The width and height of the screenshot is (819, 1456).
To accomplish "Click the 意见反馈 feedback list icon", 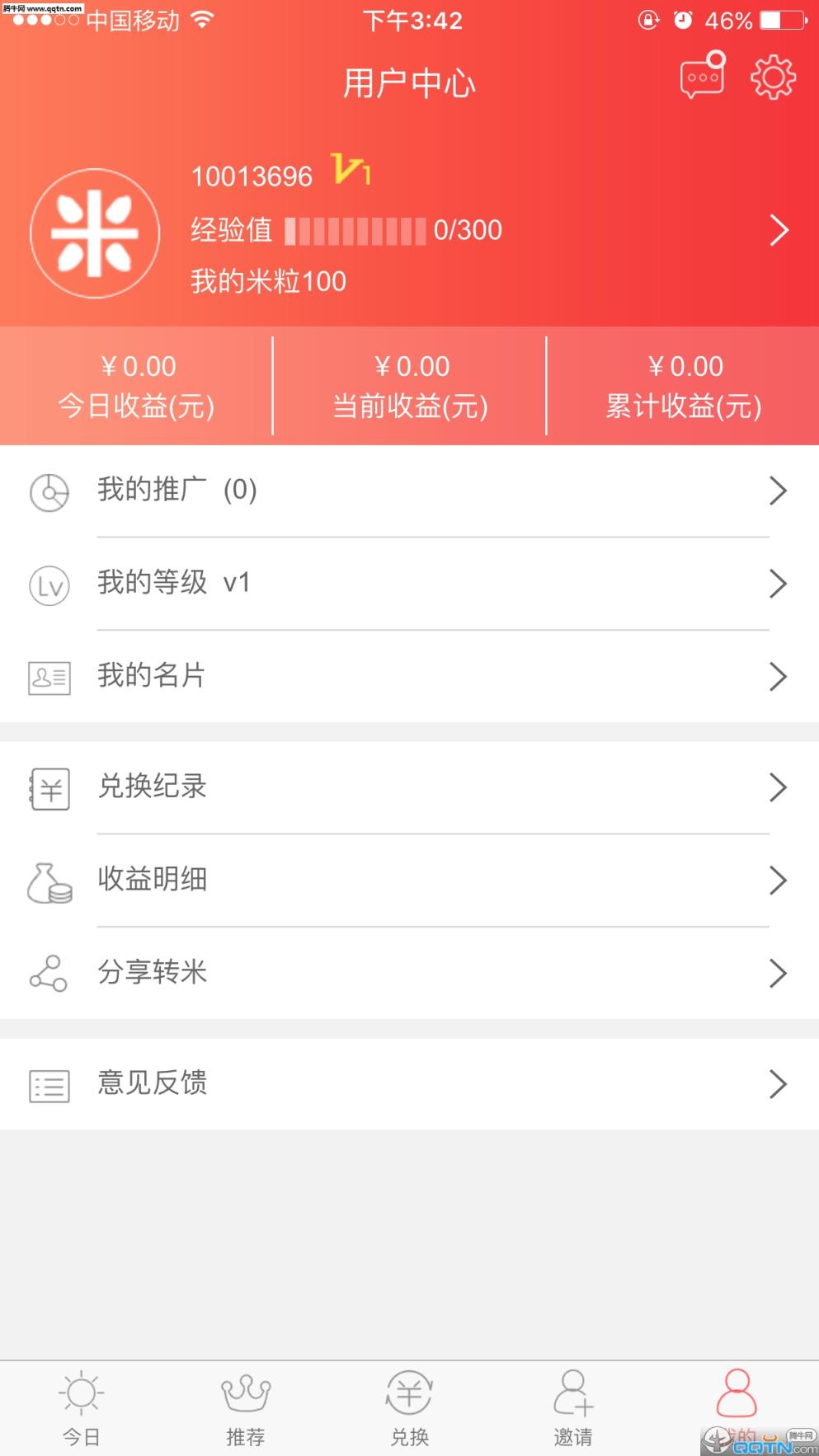I will [49, 1084].
